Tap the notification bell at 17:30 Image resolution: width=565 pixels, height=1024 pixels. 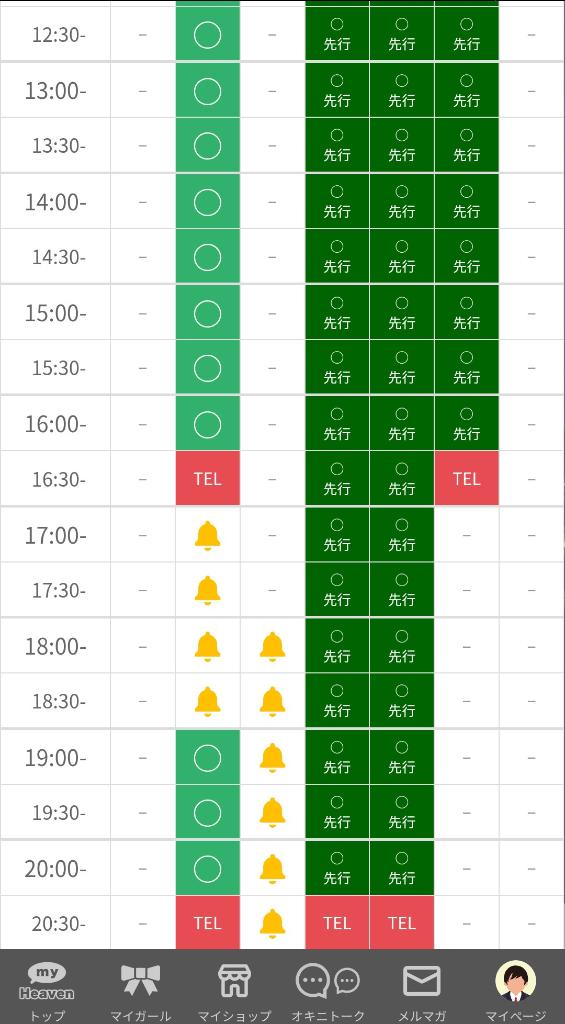[208, 590]
